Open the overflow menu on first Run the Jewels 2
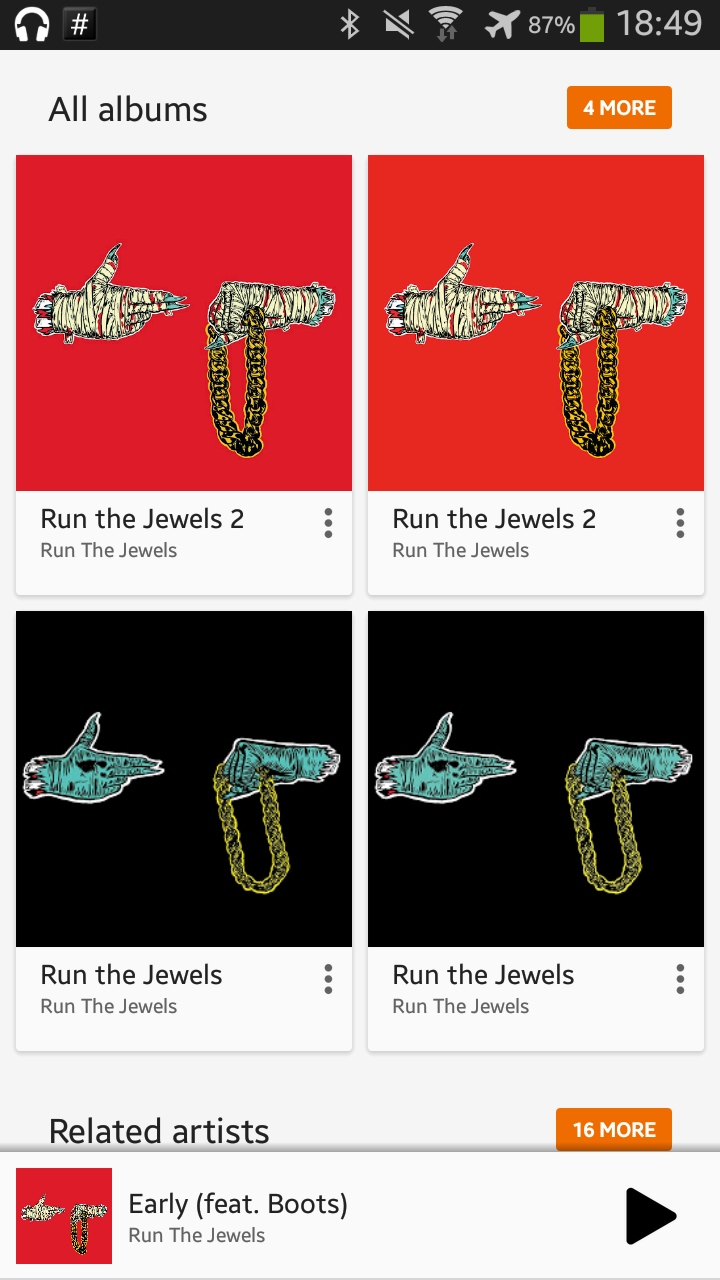This screenshot has height=1280, width=720. point(327,523)
